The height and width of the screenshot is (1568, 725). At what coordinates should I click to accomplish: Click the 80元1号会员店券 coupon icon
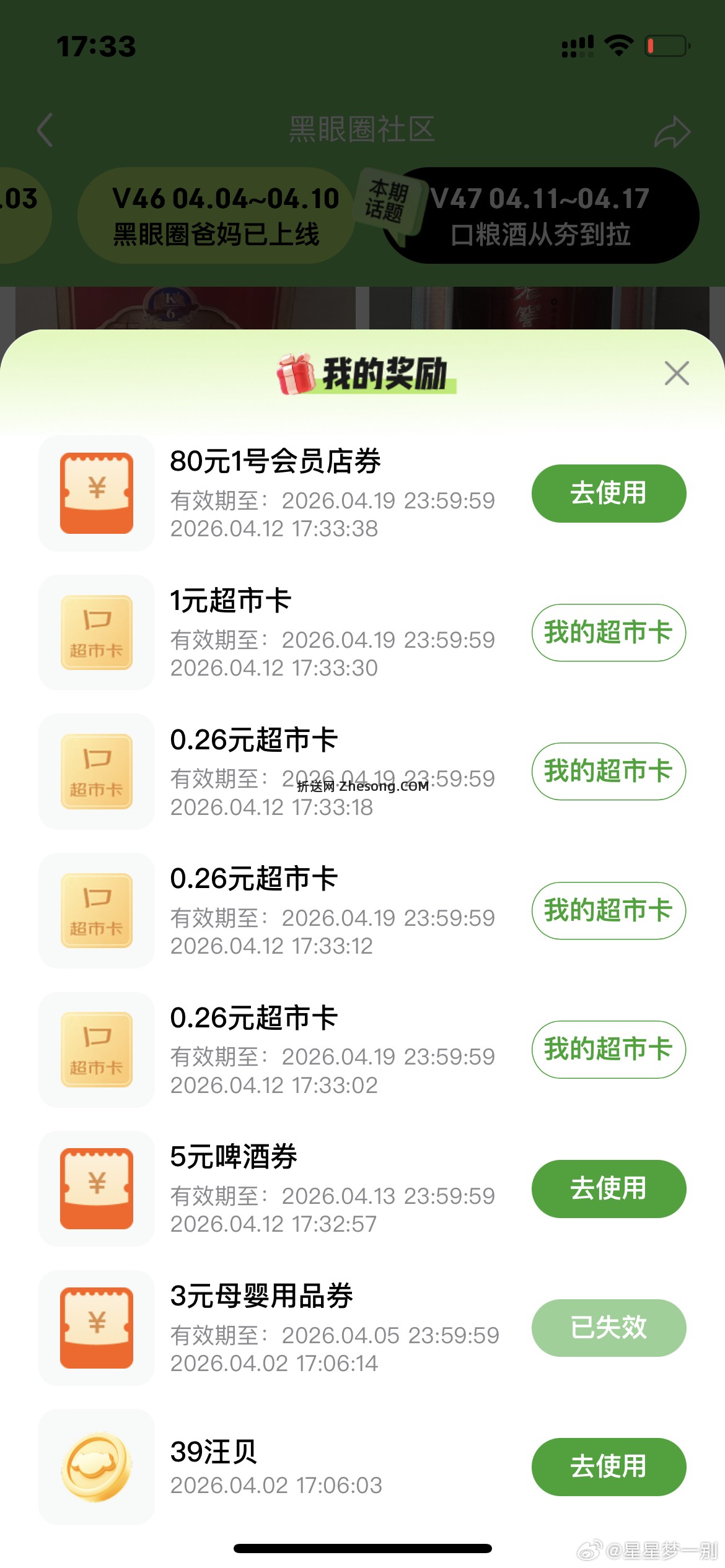coord(96,494)
